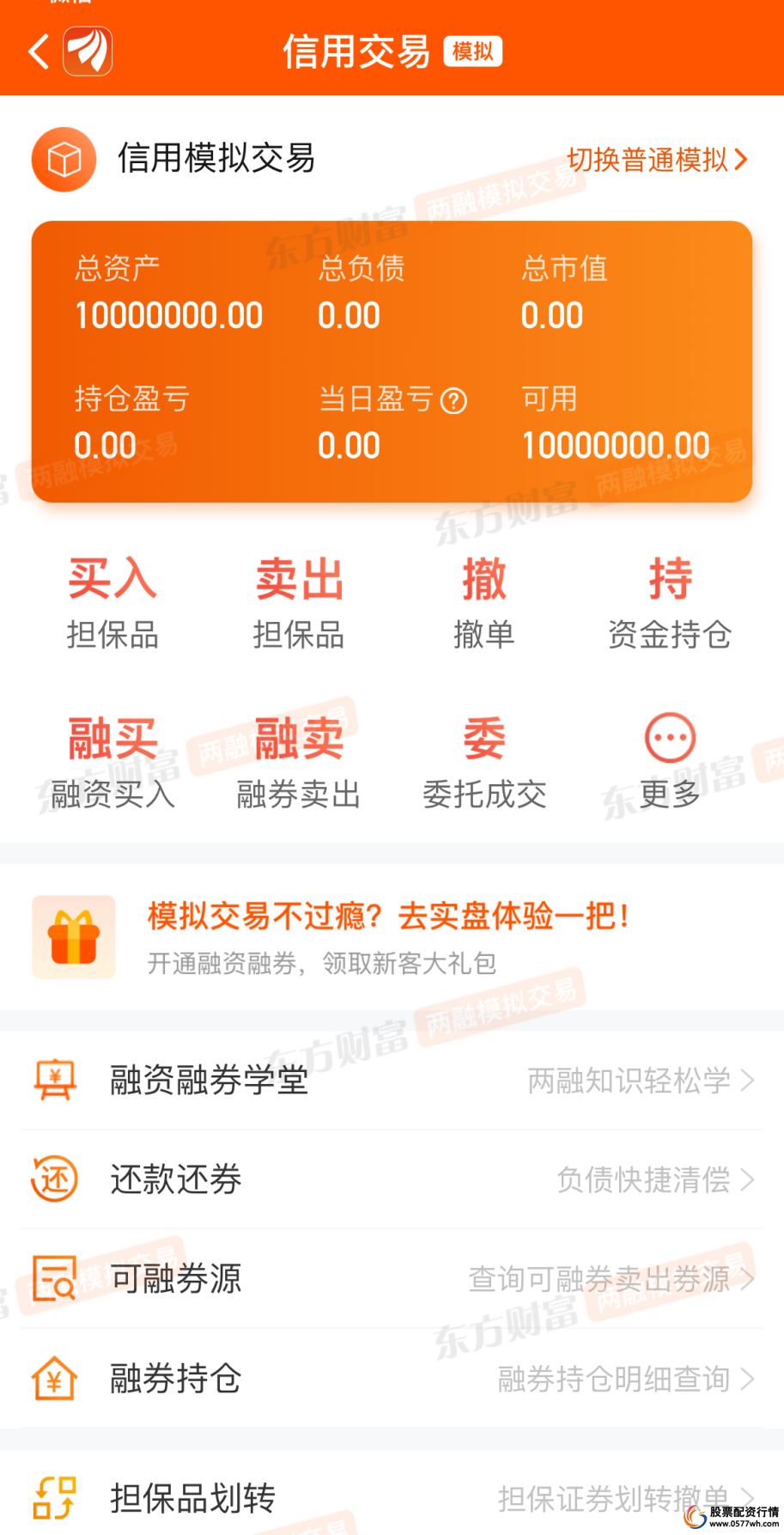This screenshot has height=1535, width=784.
Task: Select the 买入担保品 buy icon
Action: click(x=112, y=600)
